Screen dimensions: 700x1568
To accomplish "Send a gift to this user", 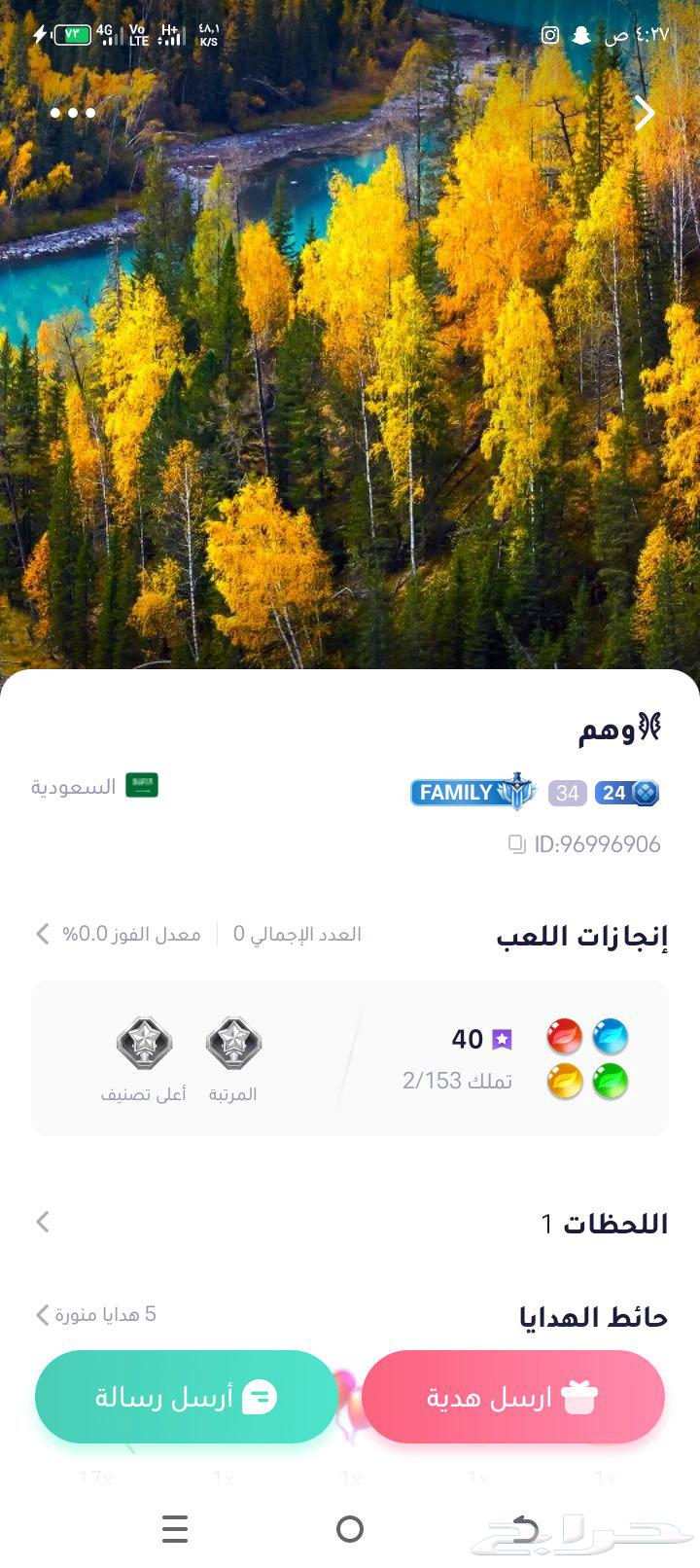I will coord(512,1398).
